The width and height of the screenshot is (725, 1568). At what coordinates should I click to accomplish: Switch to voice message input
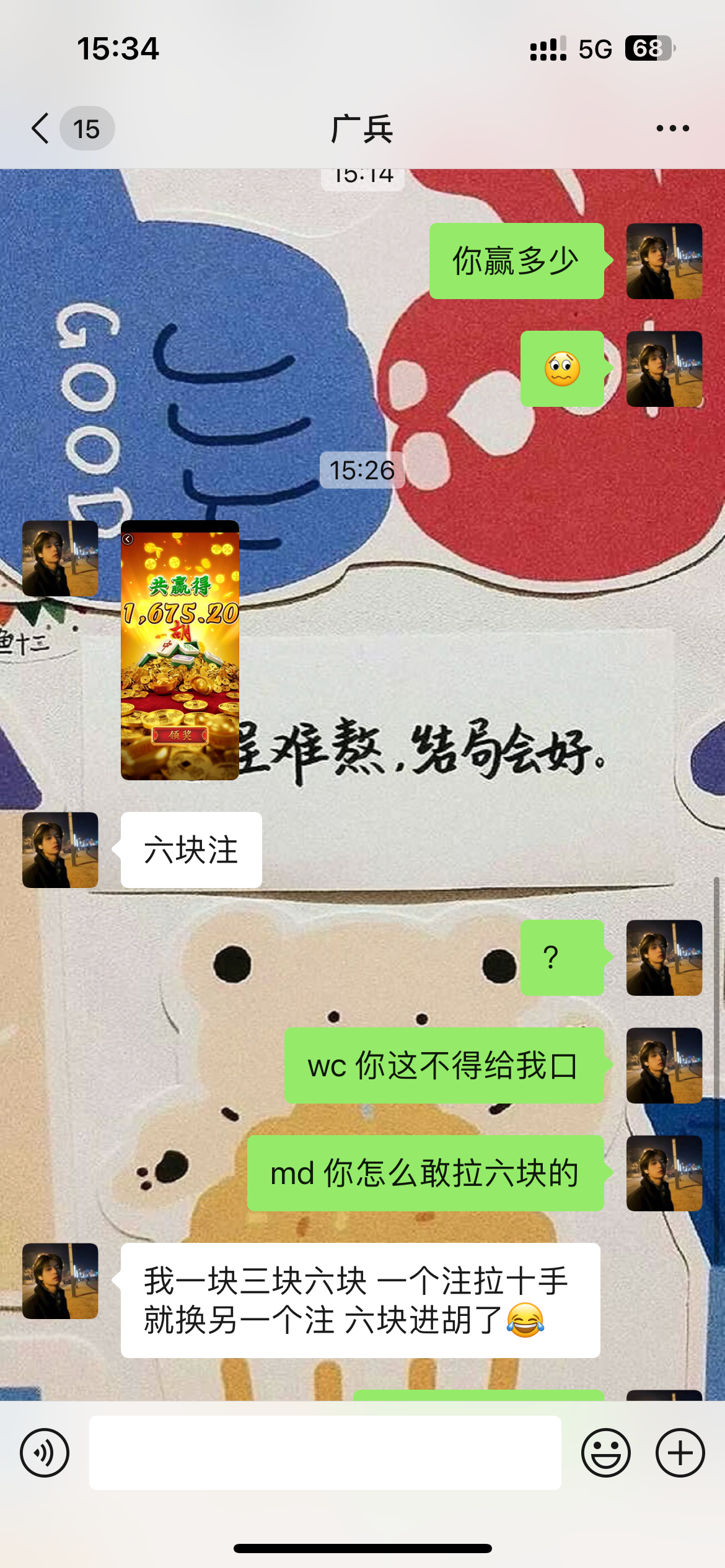[45, 1453]
